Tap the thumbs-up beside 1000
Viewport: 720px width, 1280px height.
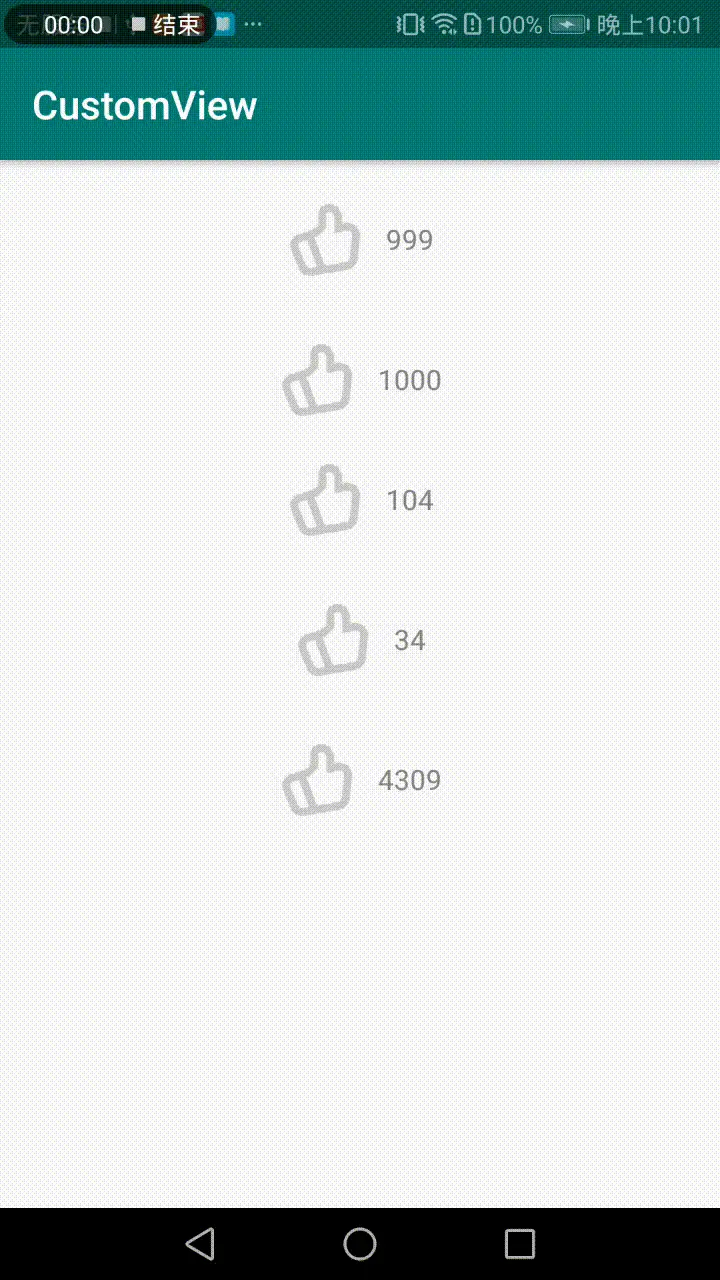(317, 380)
